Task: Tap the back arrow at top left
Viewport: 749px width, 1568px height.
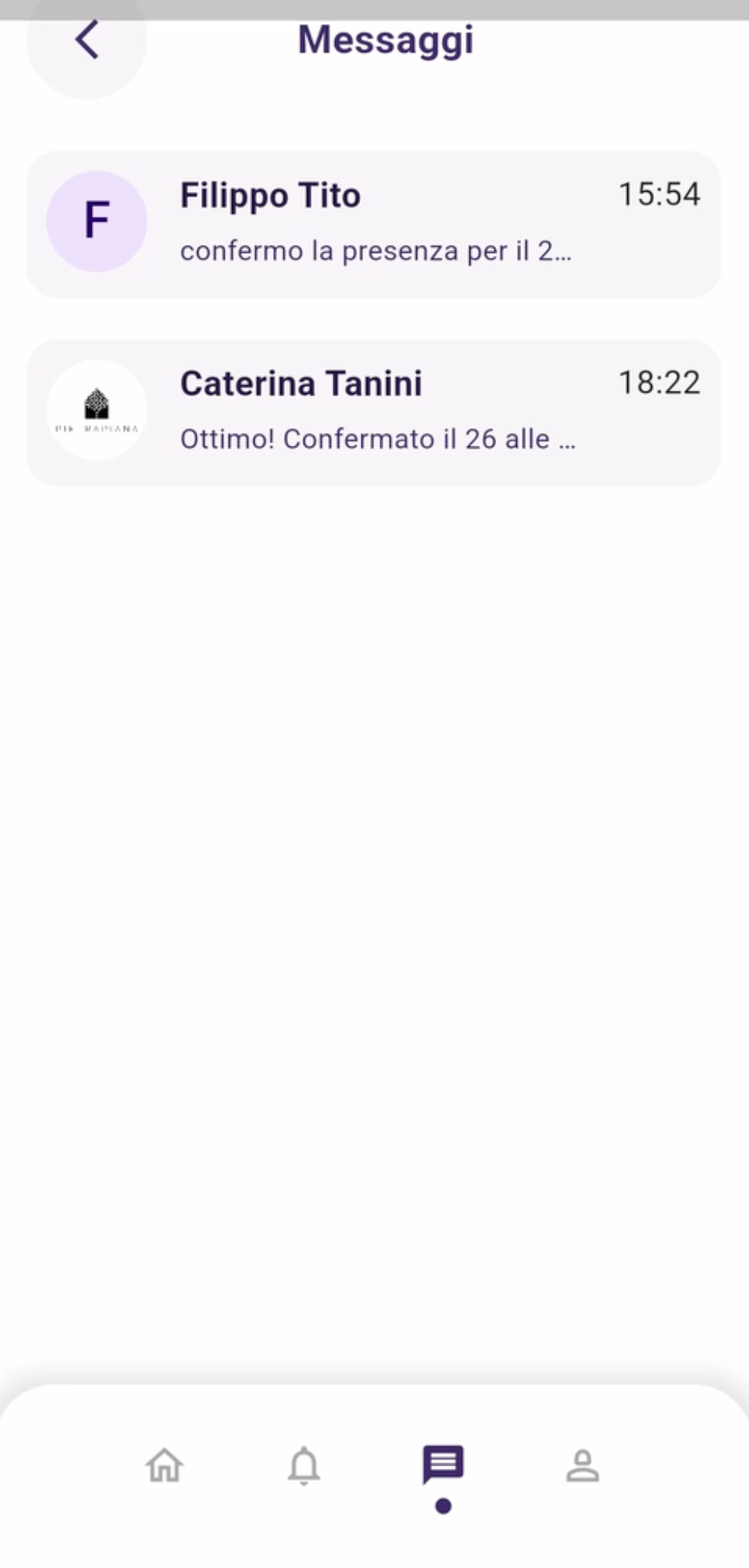Action: (86, 39)
